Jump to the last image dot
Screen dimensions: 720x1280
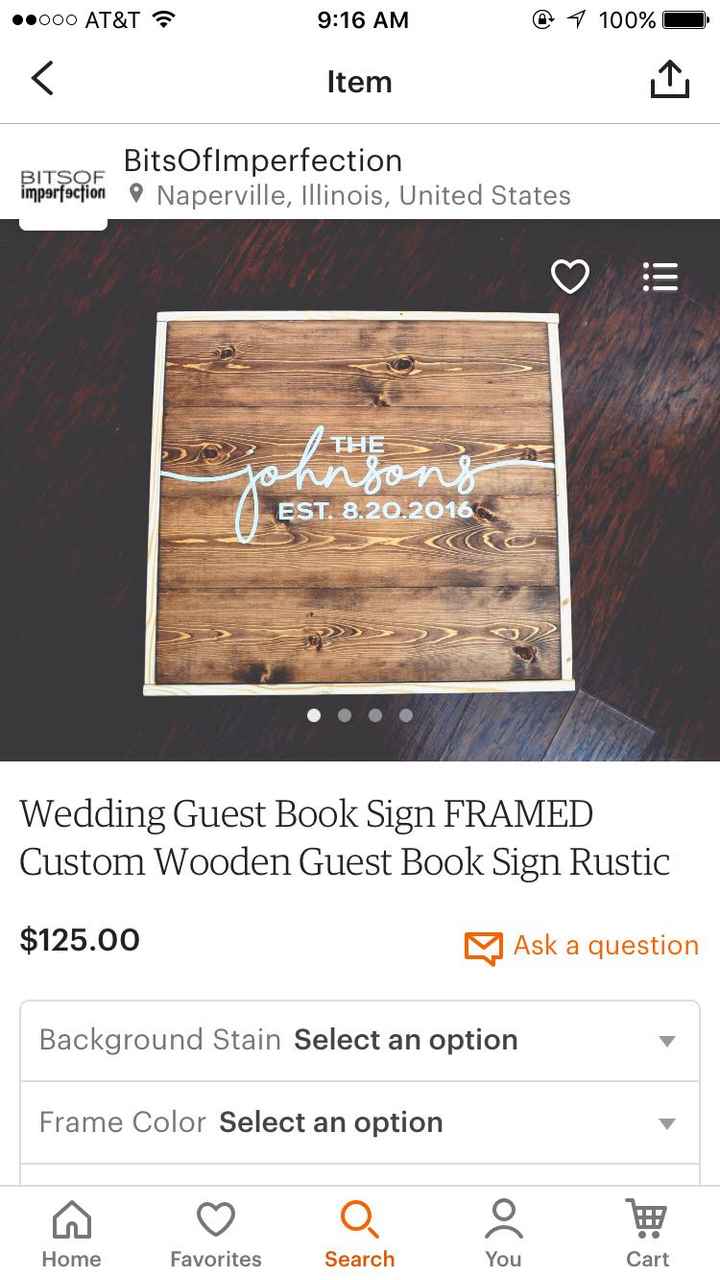point(405,715)
